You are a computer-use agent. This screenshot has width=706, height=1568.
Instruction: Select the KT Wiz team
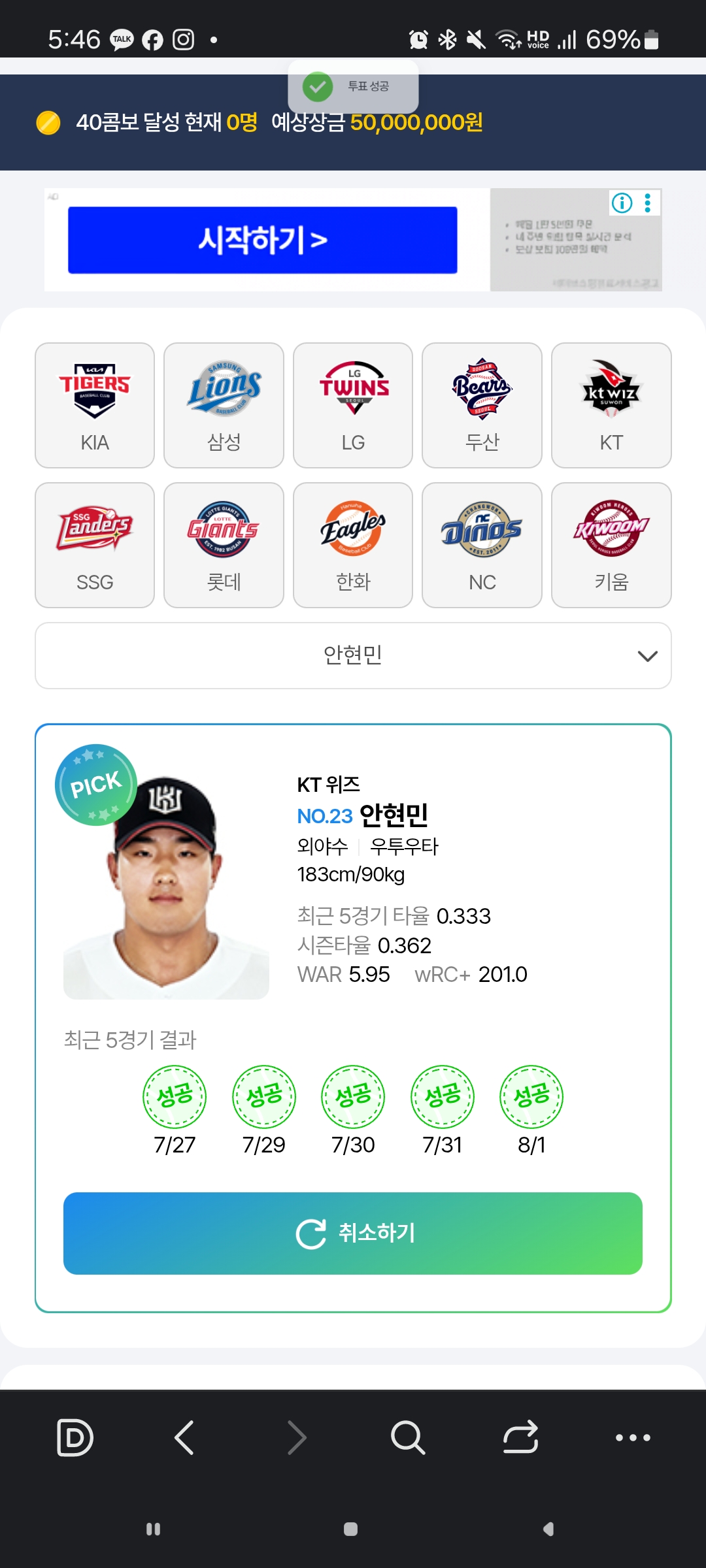coord(611,405)
